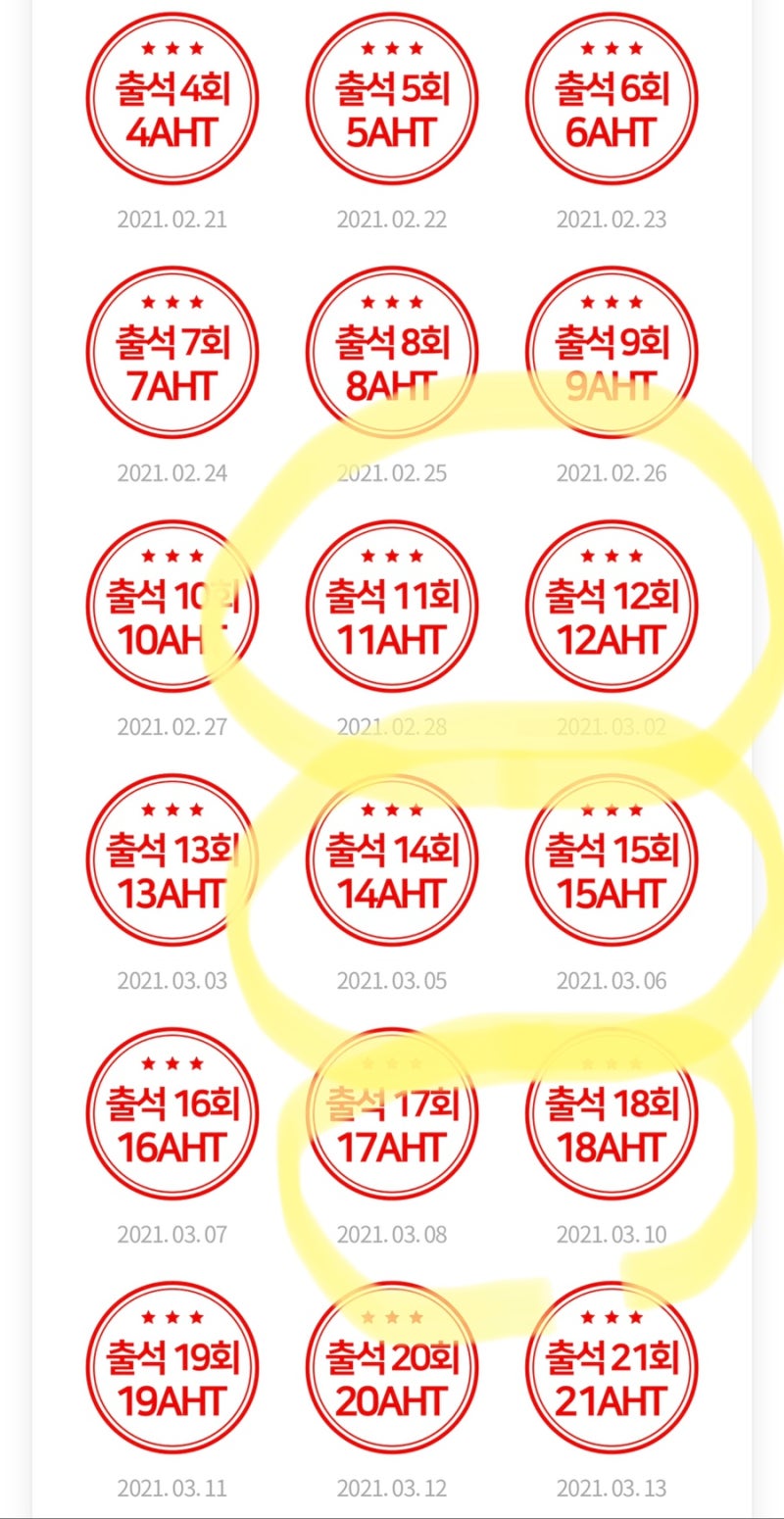This screenshot has width=784, height=1519.
Task: Open the 출석 21회 21AHT attendance badge
Action: [612, 1367]
